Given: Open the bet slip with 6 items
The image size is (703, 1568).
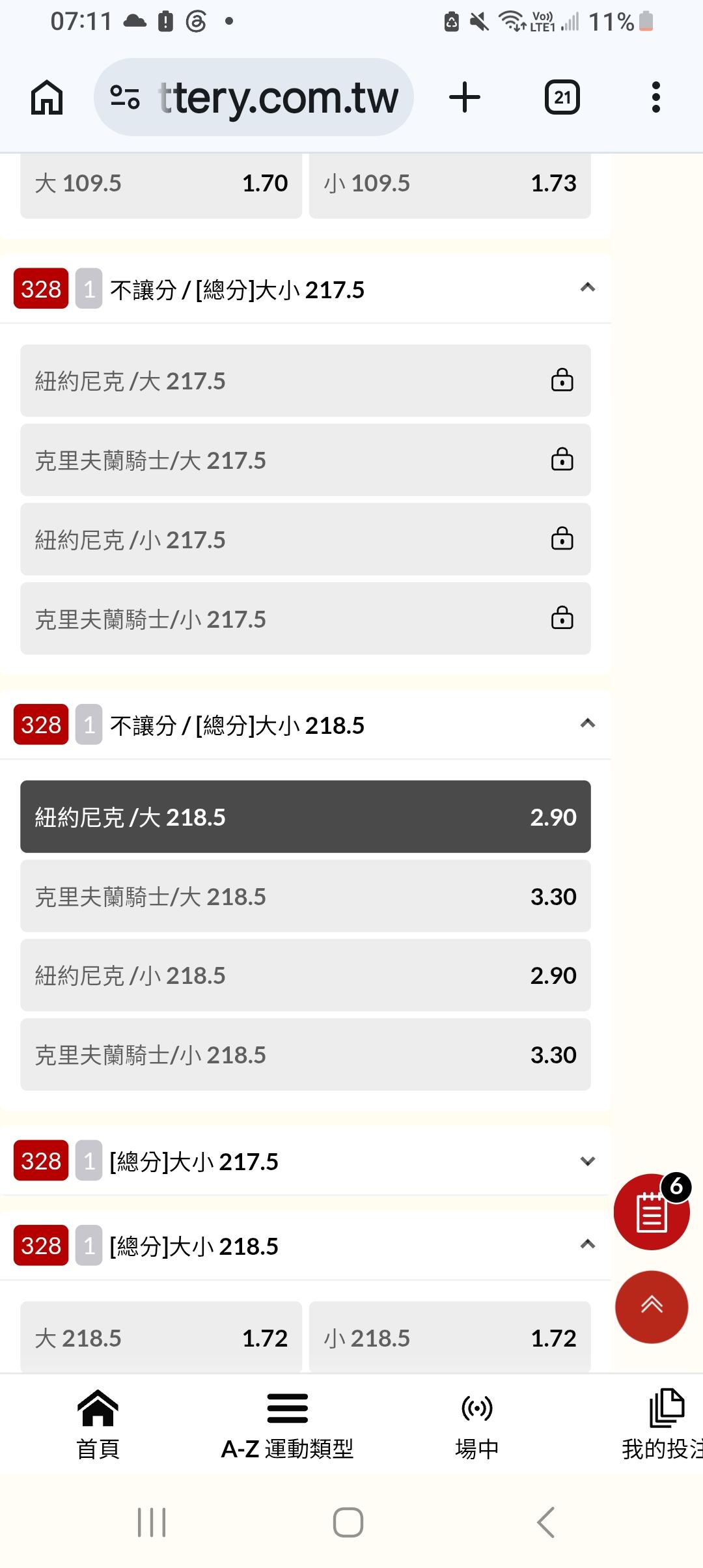Looking at the screenshot, I should click(652, 1212).
